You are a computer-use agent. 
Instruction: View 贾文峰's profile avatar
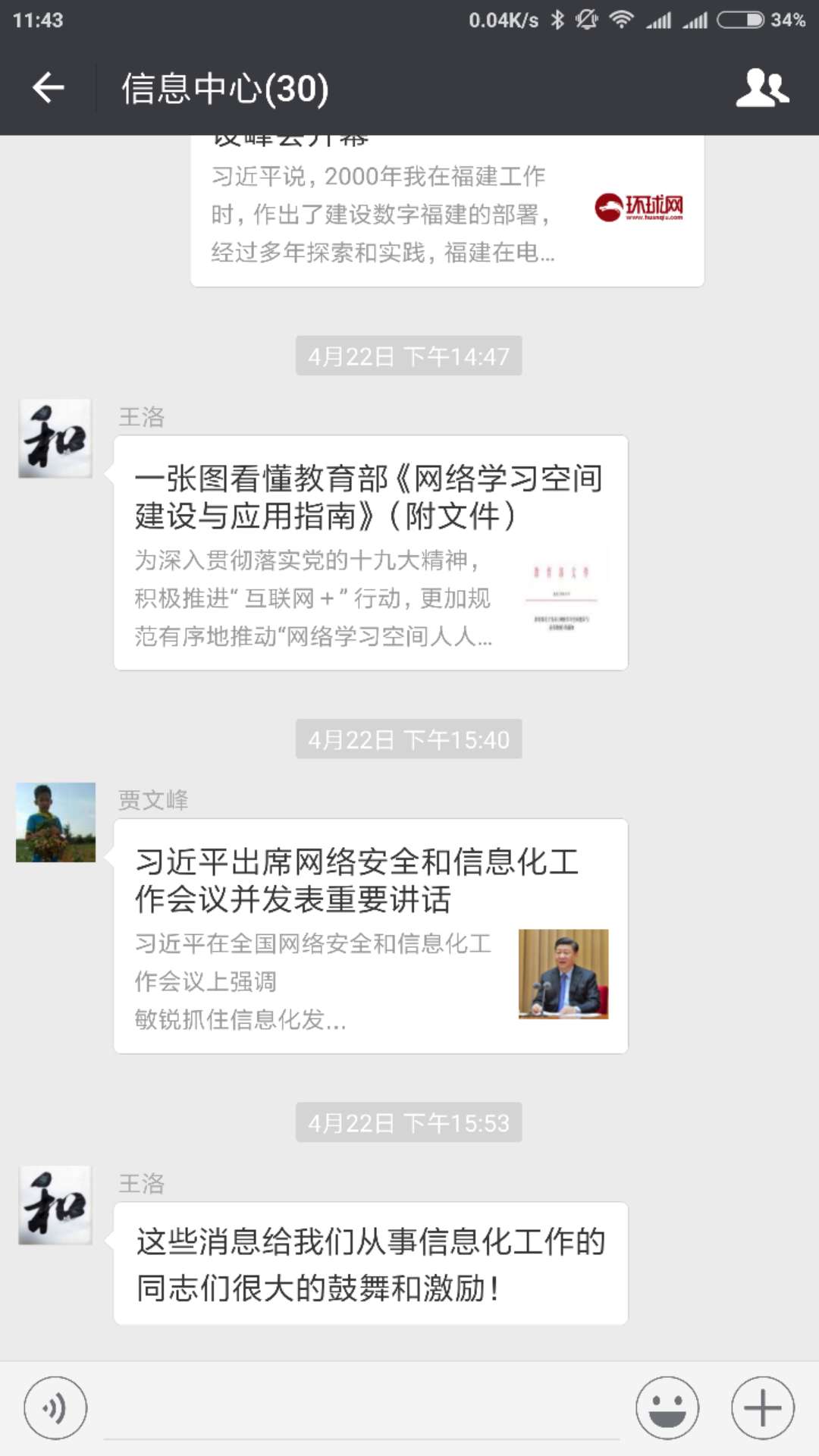point(56,822)
